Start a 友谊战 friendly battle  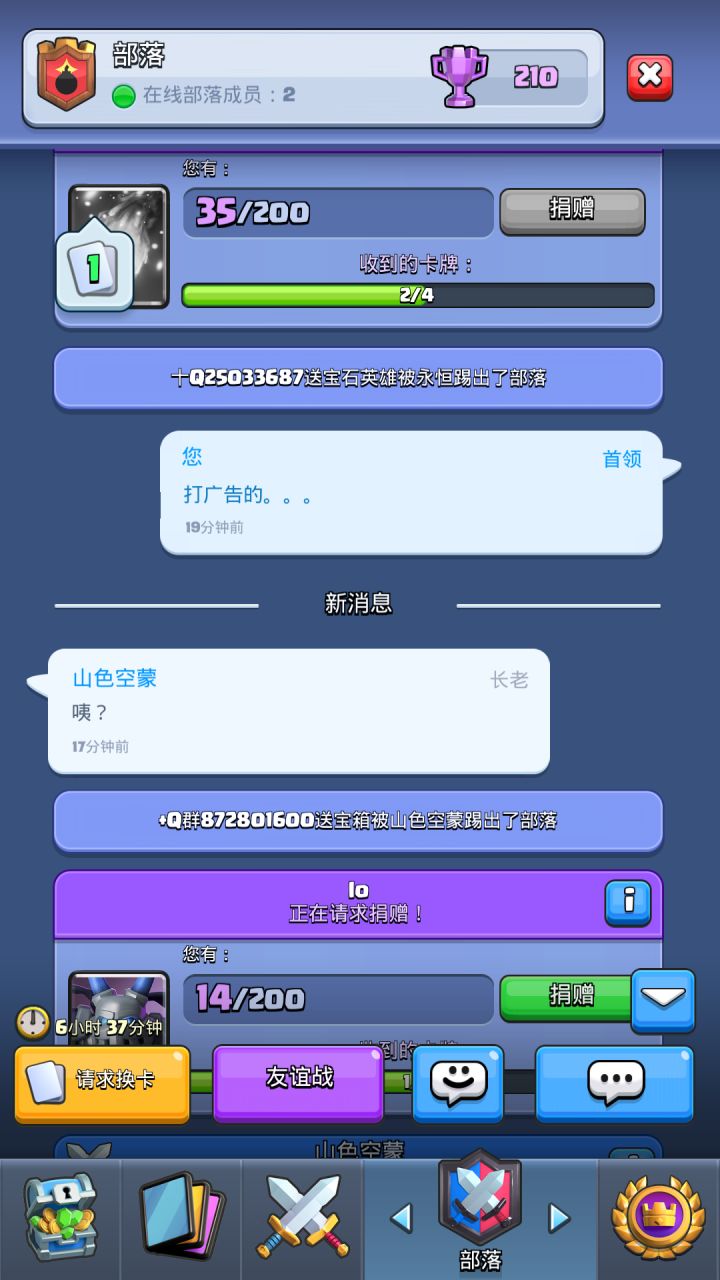tap(297, 1083)
